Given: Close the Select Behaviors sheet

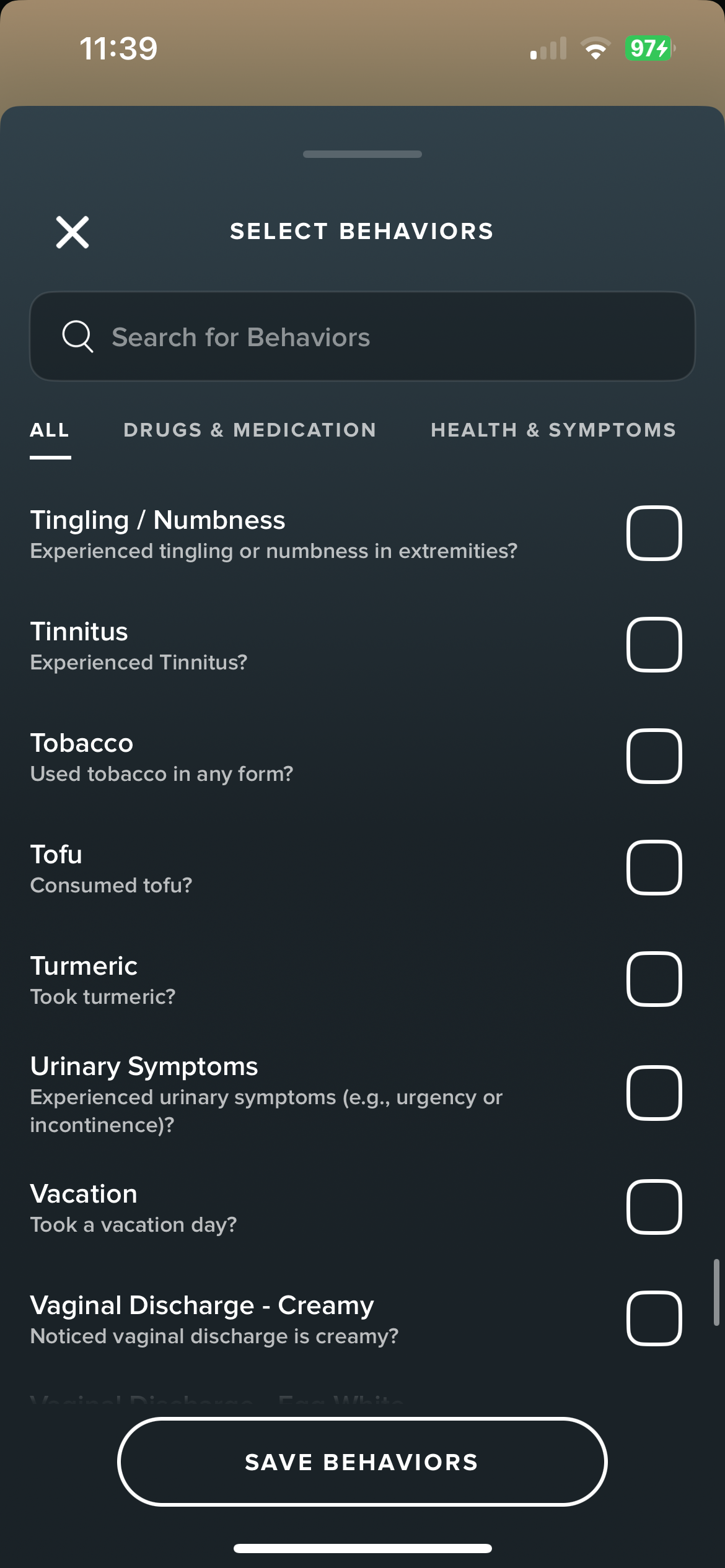Looking at the screenshot, I should pos(72,232).
